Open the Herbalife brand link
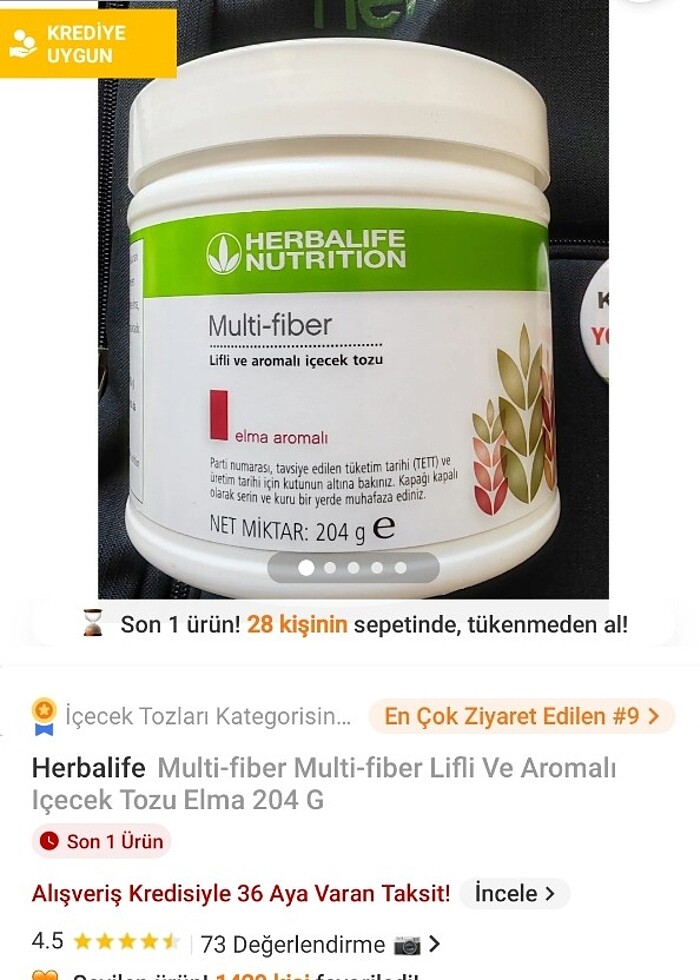This screenshot has width=700, height=980. 88,768
